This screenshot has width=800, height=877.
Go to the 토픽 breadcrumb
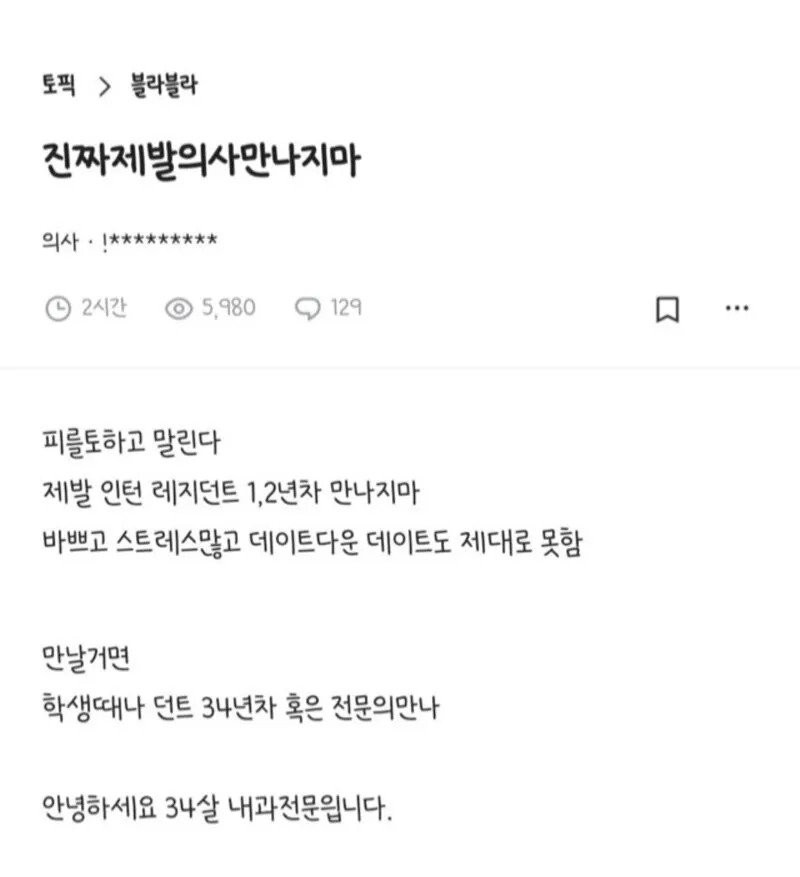coord(59,86)
